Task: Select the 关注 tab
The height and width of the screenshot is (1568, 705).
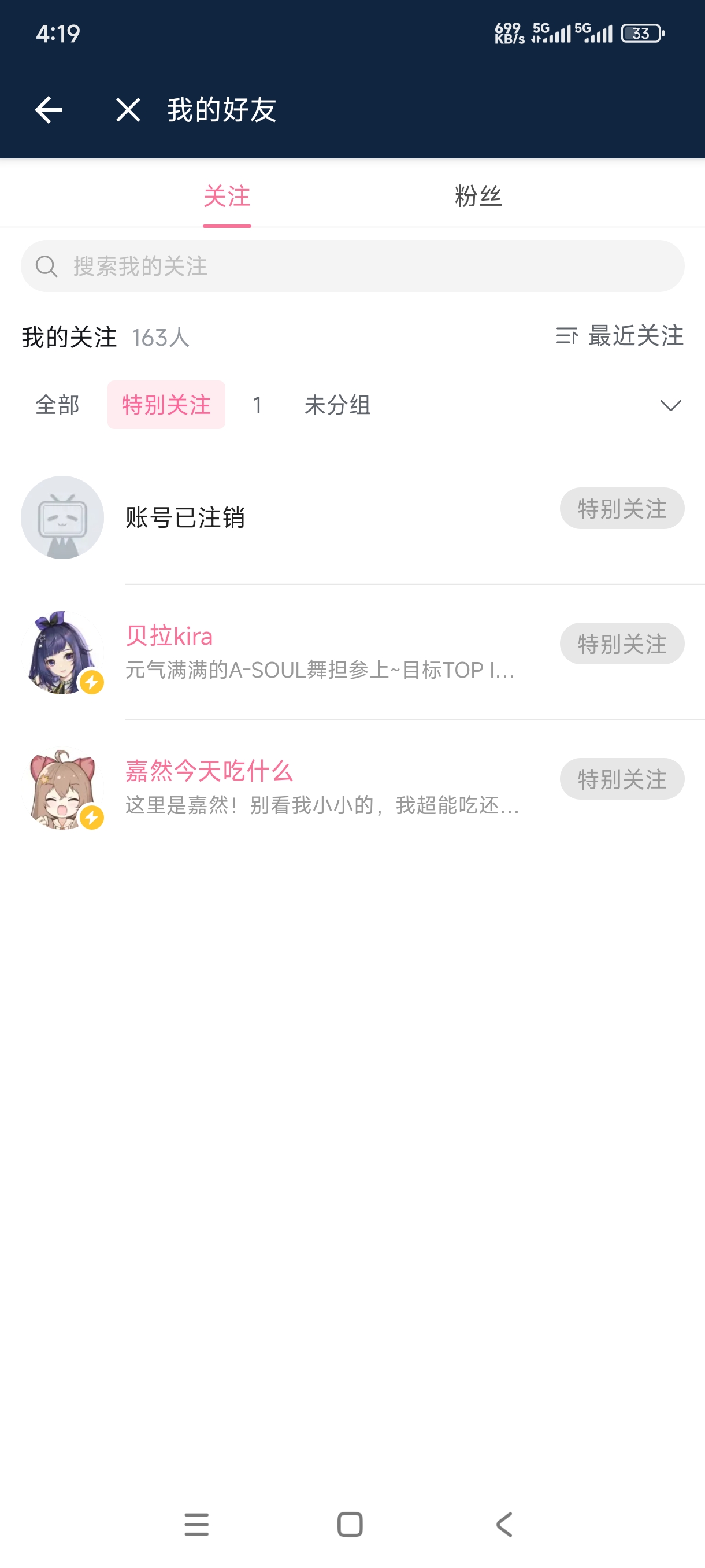Action: pyautogui.click(x=227, y=196)
